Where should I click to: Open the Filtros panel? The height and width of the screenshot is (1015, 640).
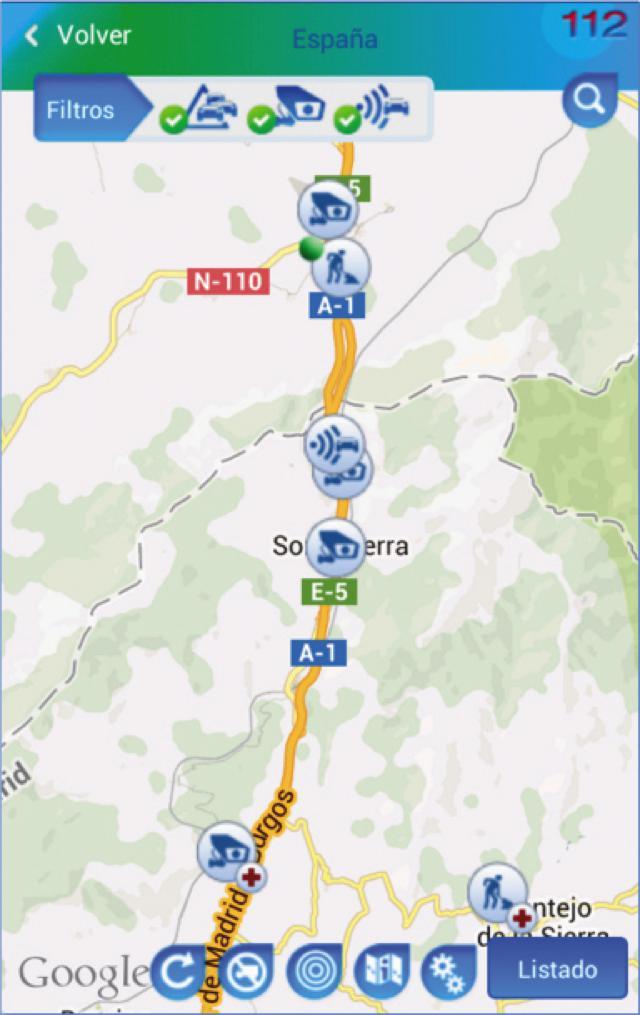[x=80, y=110]
